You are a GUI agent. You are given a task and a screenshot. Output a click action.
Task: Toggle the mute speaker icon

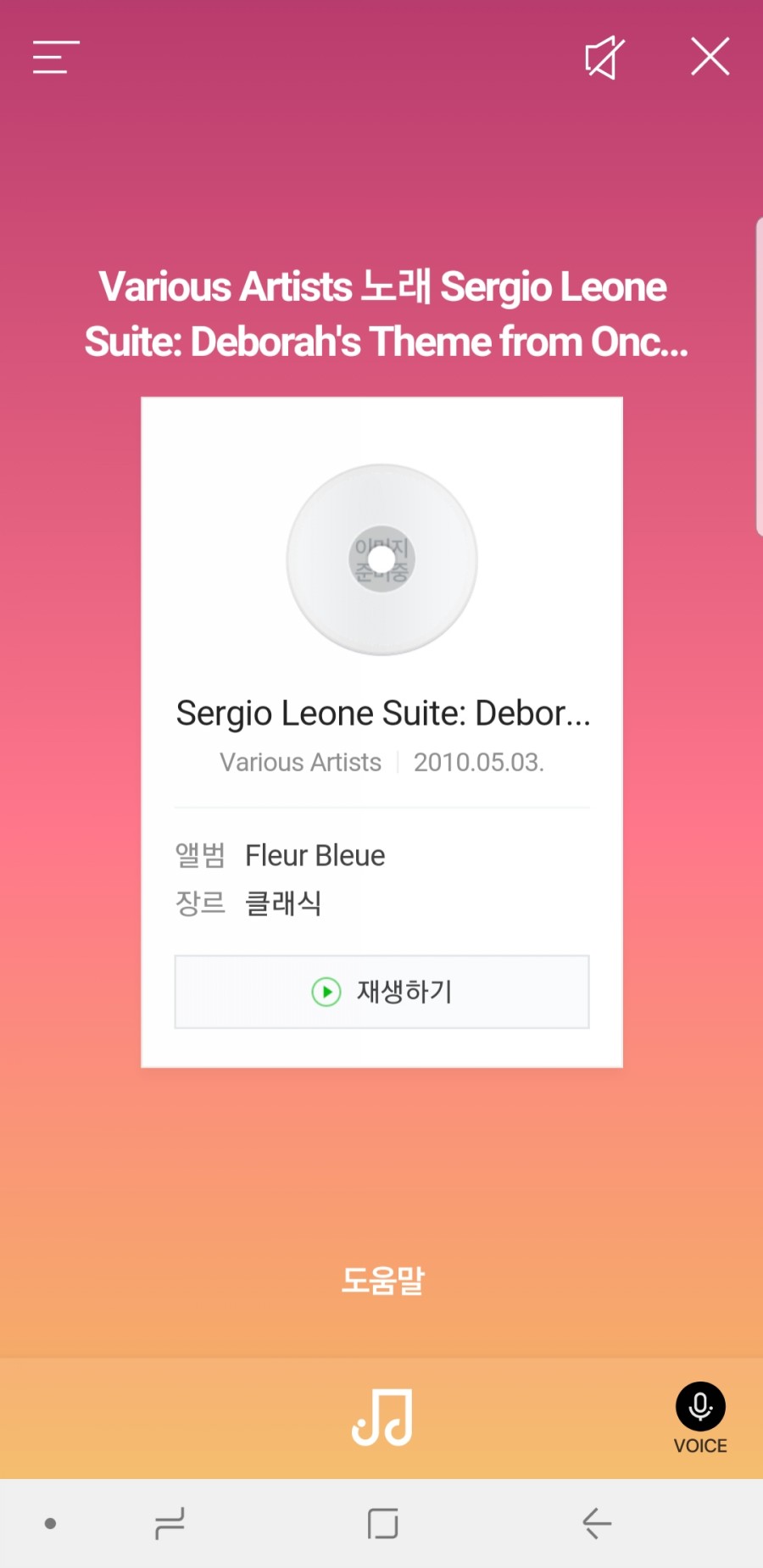point(604,58)
